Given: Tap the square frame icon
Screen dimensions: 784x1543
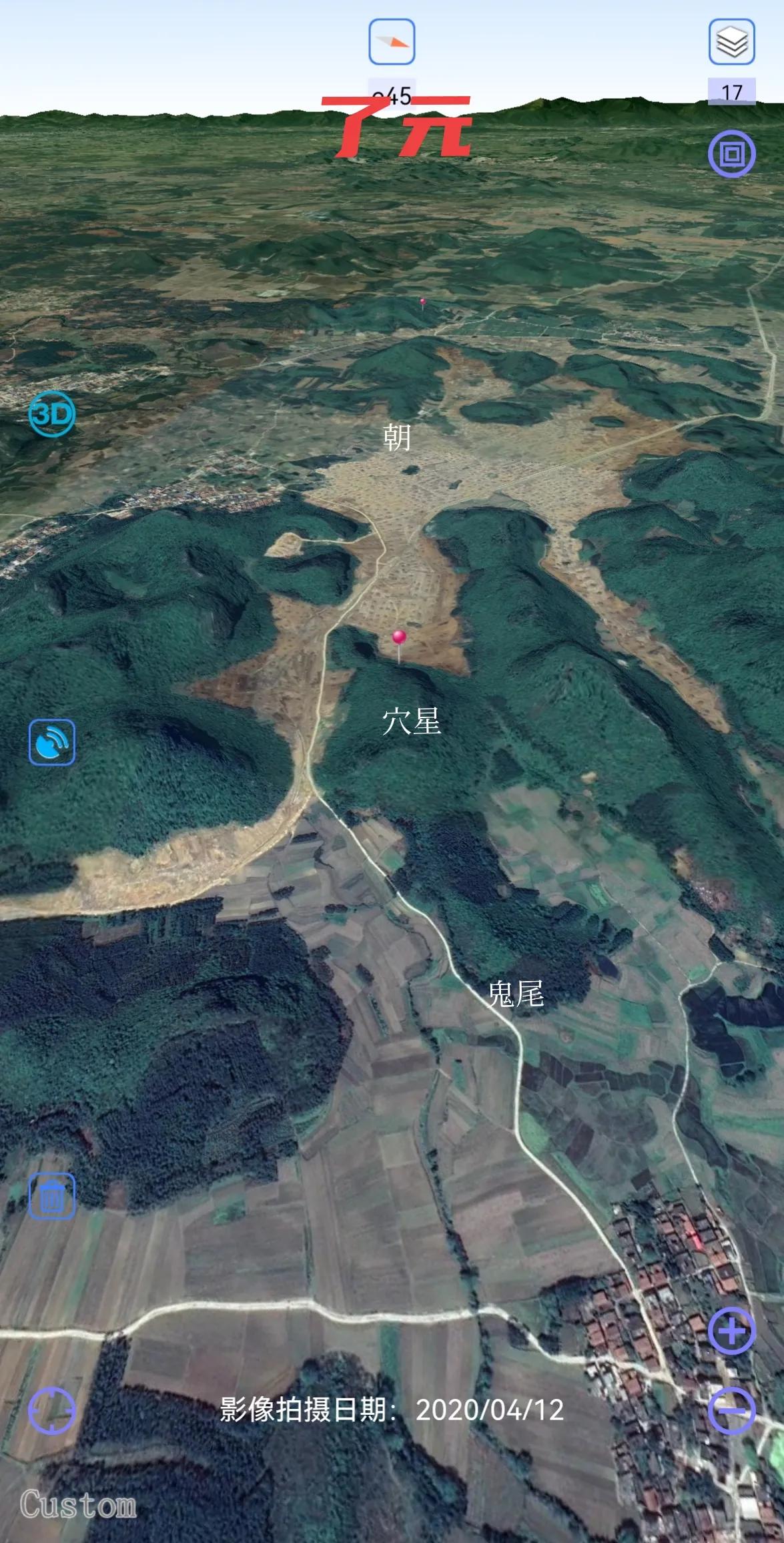Looking at the screenshot, I should tap(731, 154).
